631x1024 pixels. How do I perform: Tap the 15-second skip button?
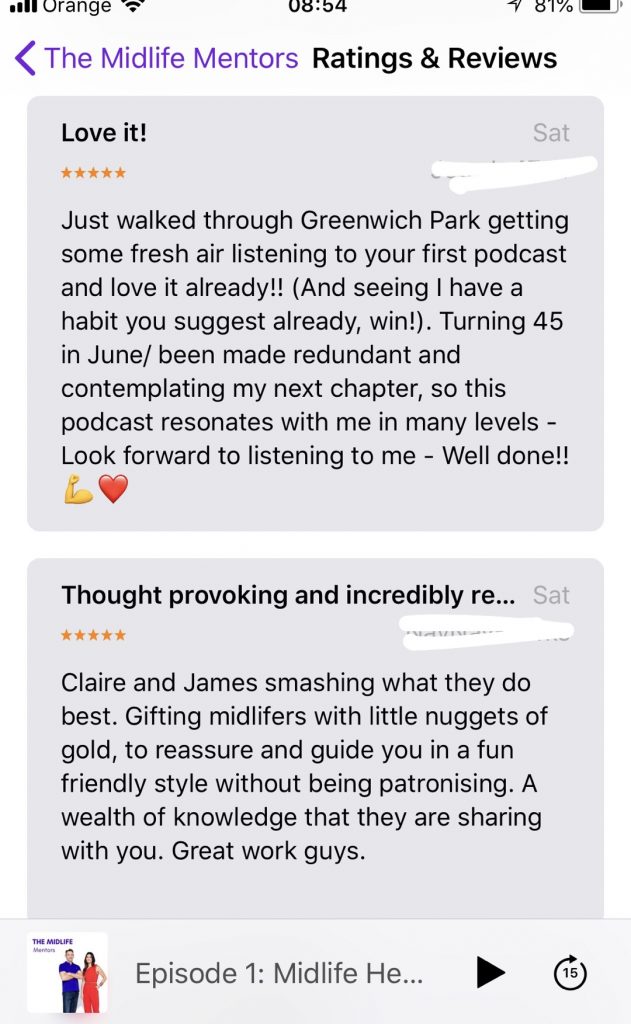tap(570, 972)
